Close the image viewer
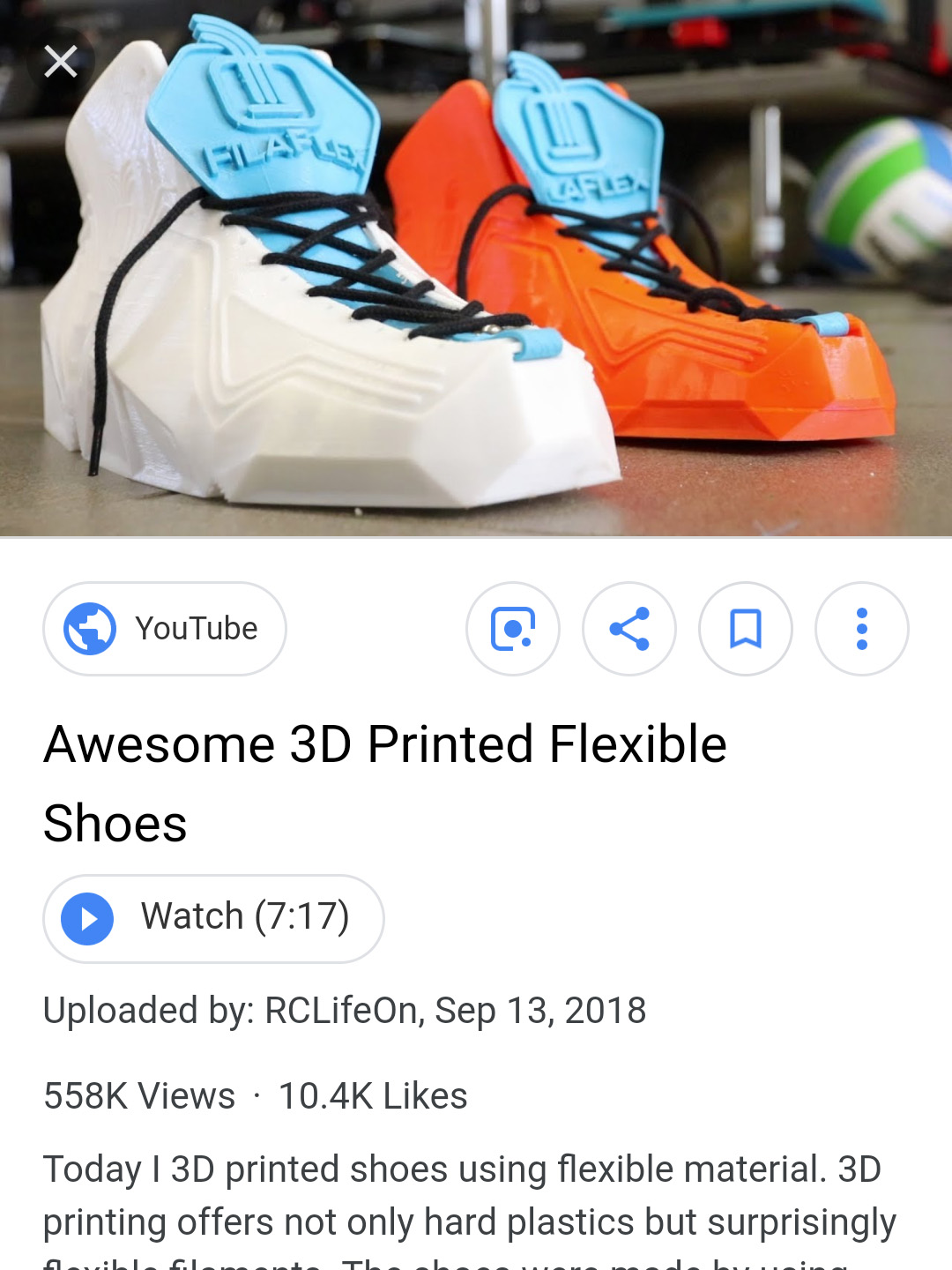 tap(60, 62)
